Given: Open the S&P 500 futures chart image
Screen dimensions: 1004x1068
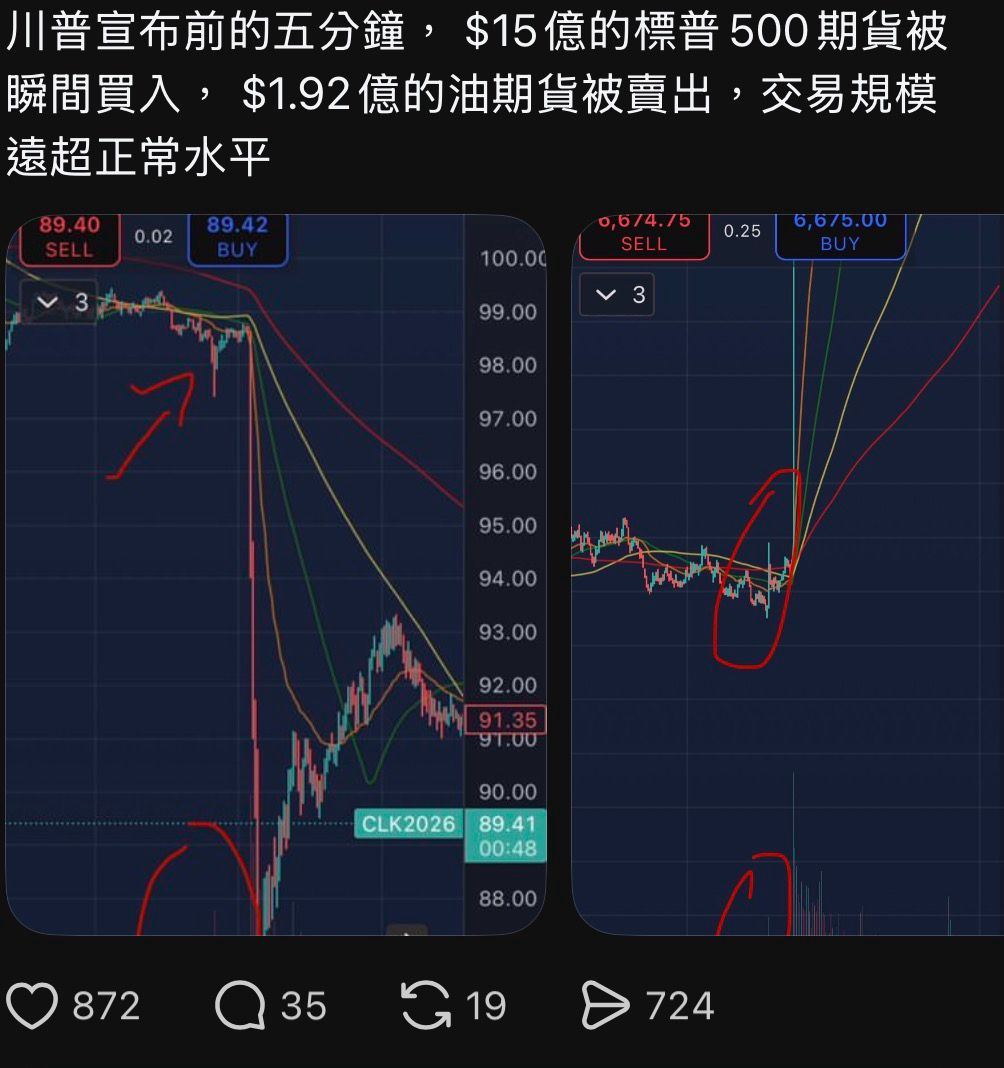Looking at the screenshot, I should pos(788,575).
